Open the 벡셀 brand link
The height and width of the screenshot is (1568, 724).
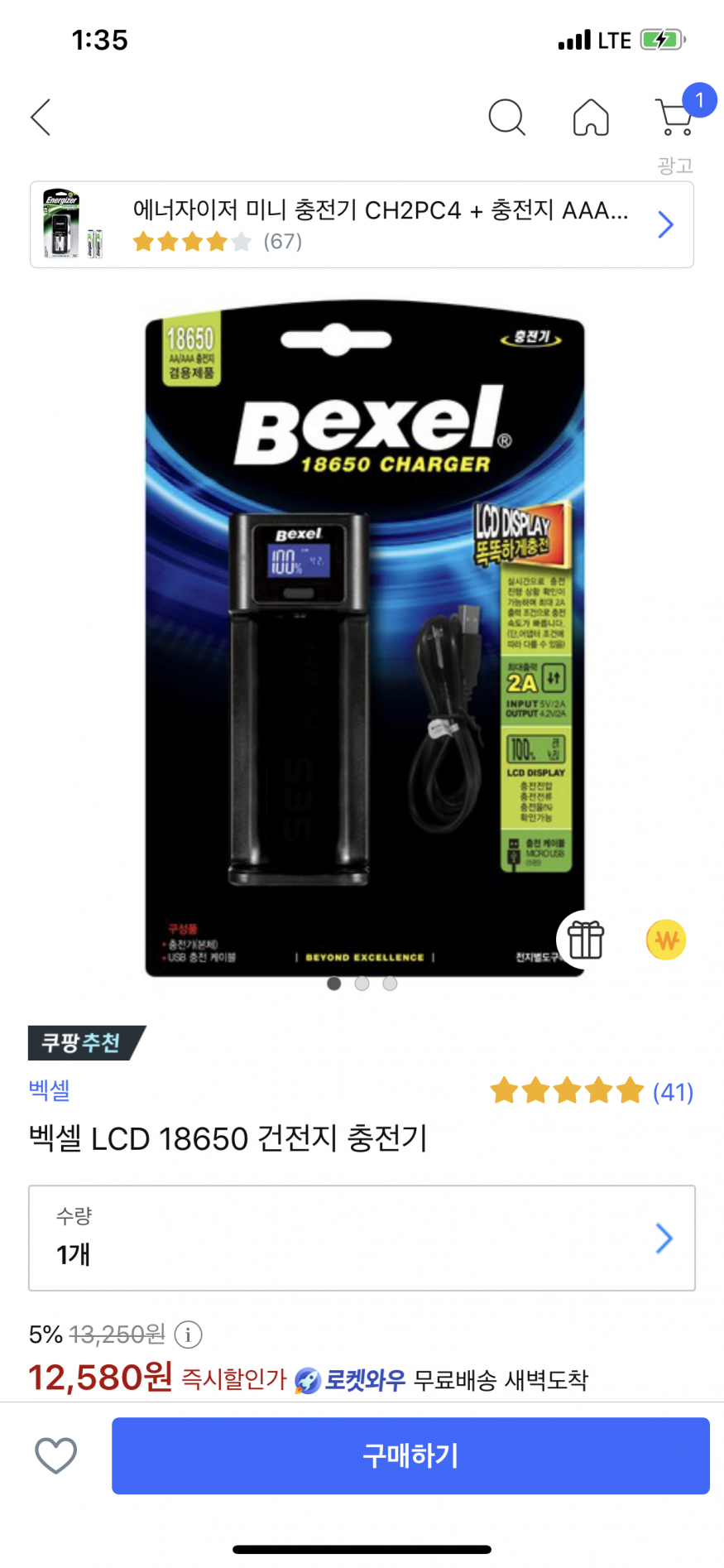coord(50,1089)
